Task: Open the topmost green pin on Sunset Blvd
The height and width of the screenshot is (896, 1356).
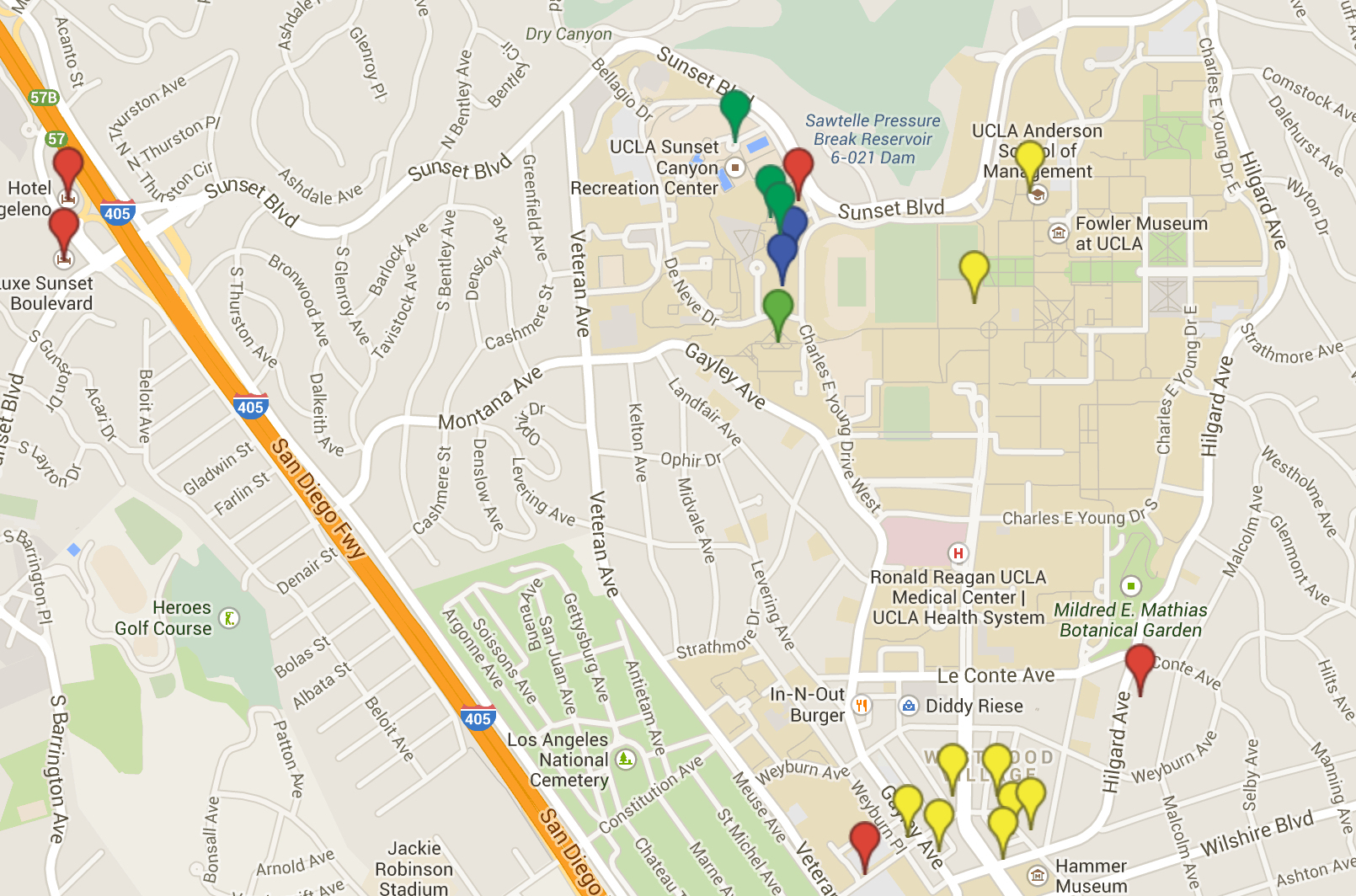Action: pos(735,109)
